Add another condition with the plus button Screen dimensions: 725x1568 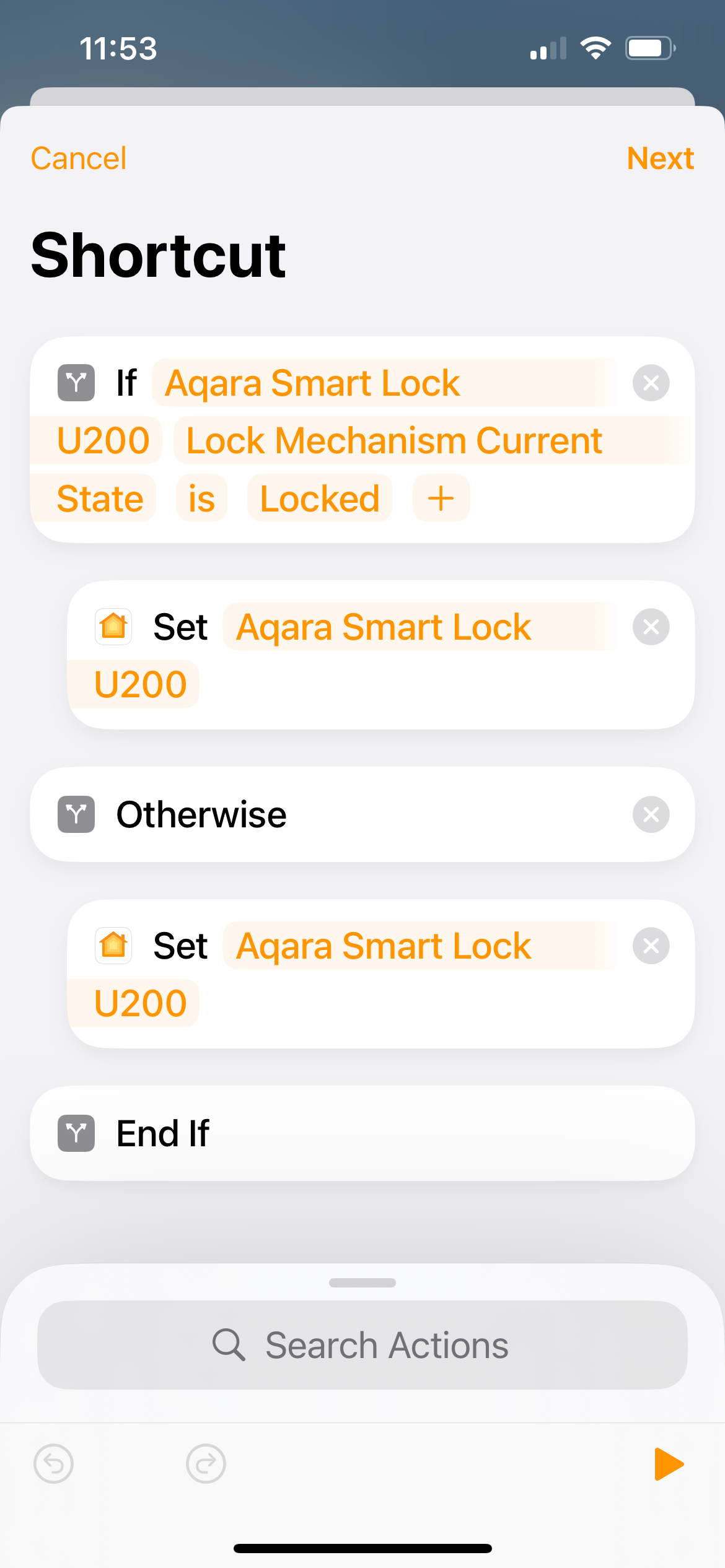(x=441, y=499)
